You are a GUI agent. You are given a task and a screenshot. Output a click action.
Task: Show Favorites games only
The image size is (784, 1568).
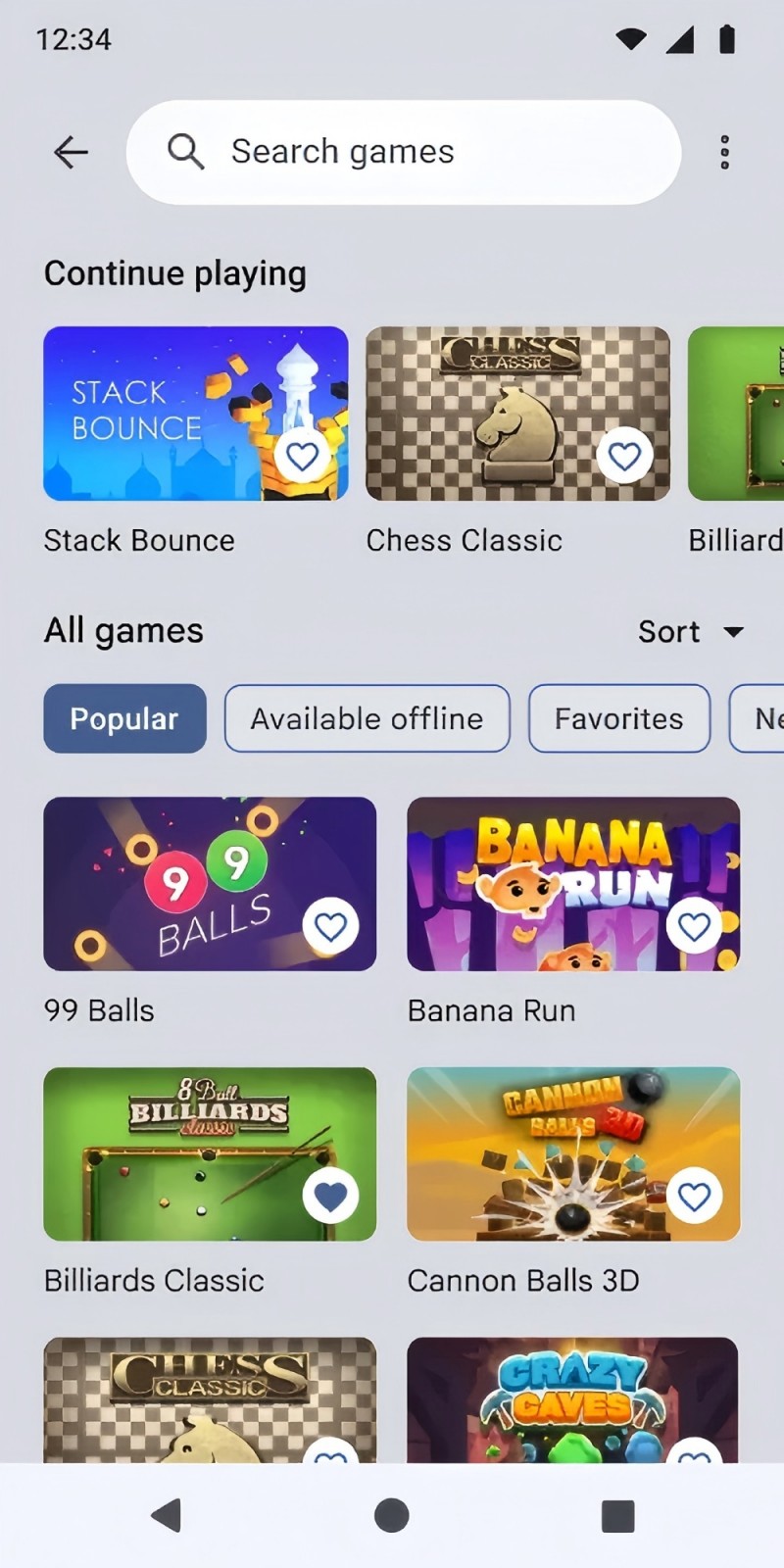tap(618, 718)
